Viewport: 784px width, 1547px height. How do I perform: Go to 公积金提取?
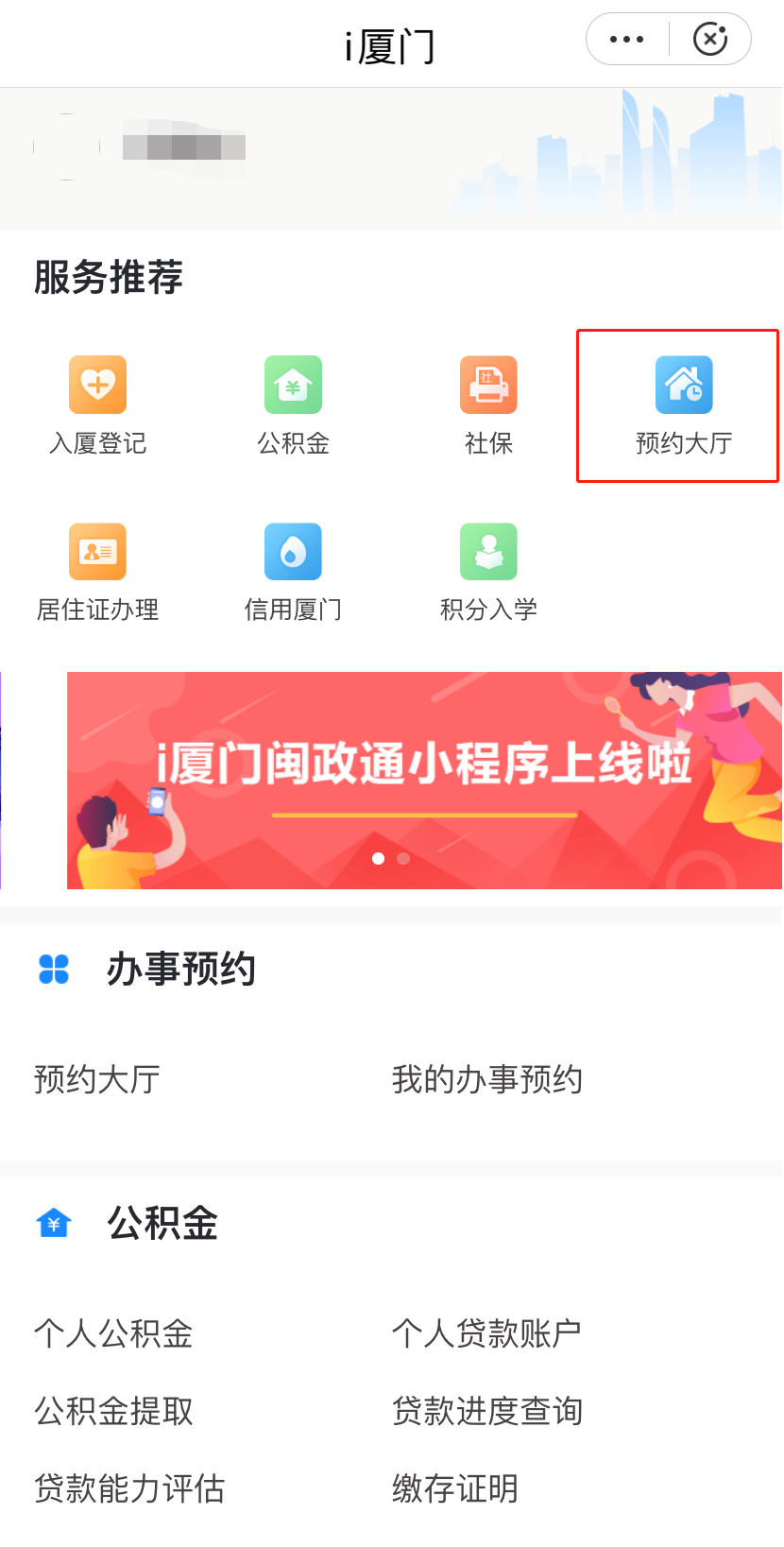click(x=113, y=1411)
